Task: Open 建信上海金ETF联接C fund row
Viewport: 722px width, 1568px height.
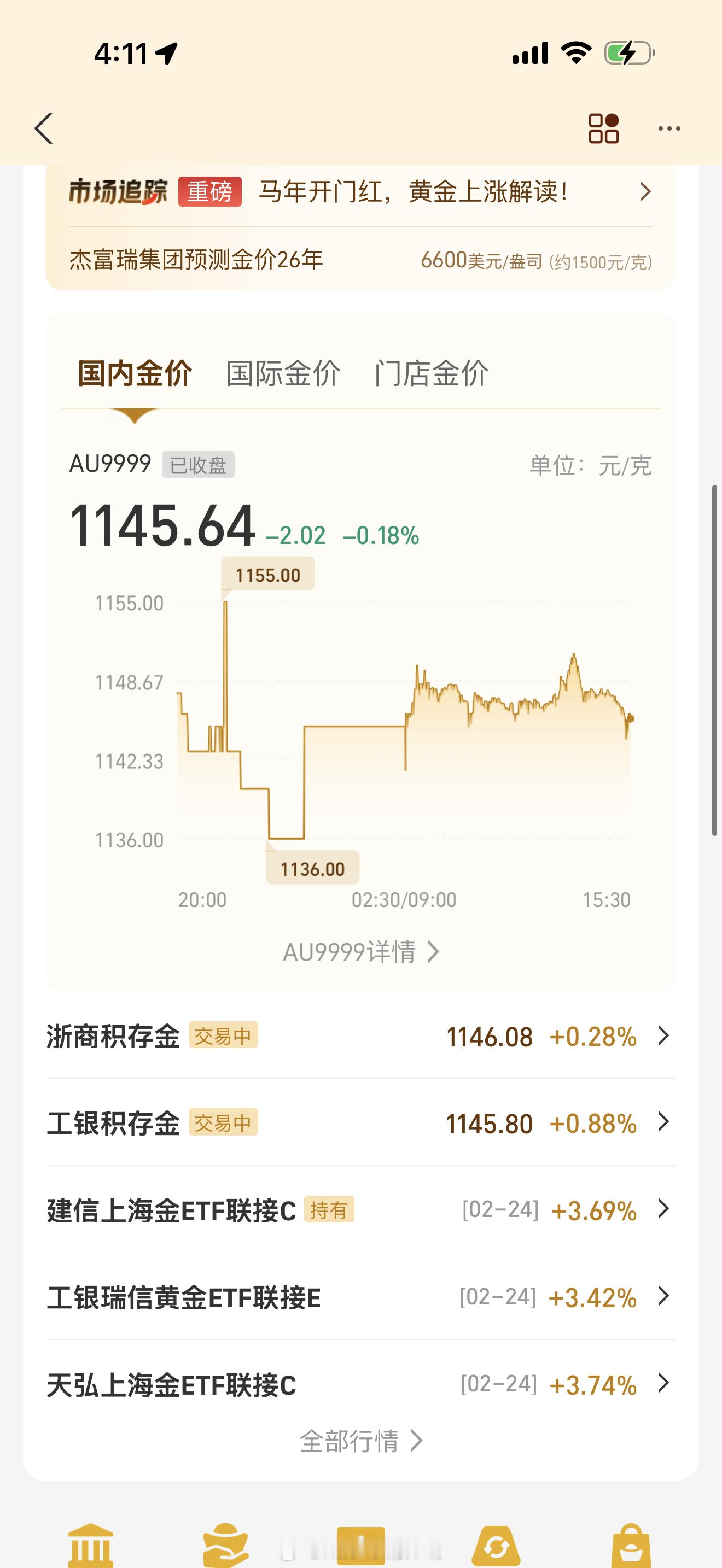Action: 360,1210
